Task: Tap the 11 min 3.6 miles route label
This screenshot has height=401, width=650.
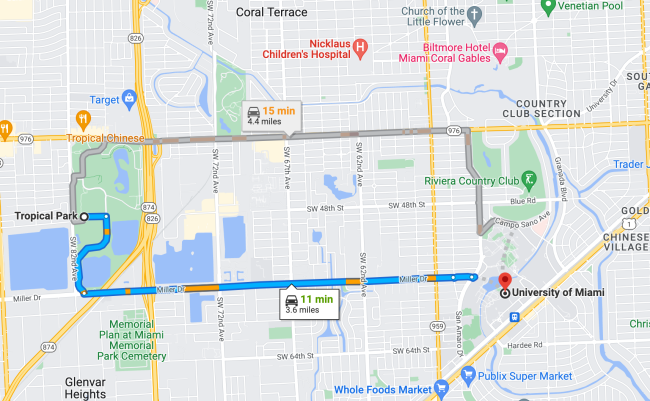Action: coord(310,304)
